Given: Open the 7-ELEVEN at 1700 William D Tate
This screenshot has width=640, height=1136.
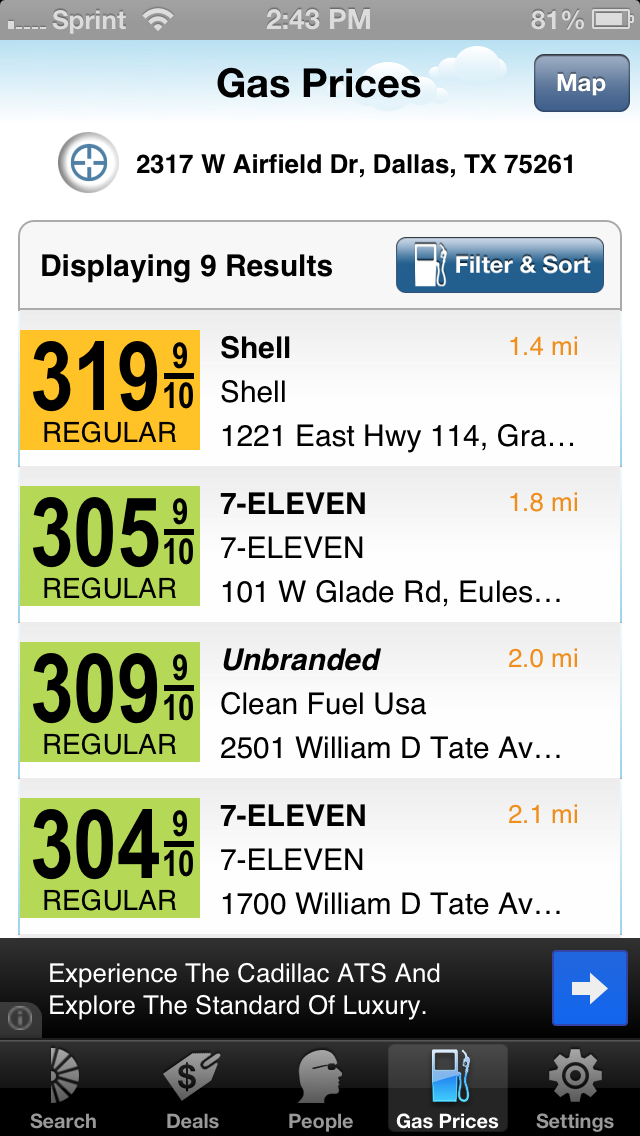Looking at the screenshot, I should click(x=320, y=857).
